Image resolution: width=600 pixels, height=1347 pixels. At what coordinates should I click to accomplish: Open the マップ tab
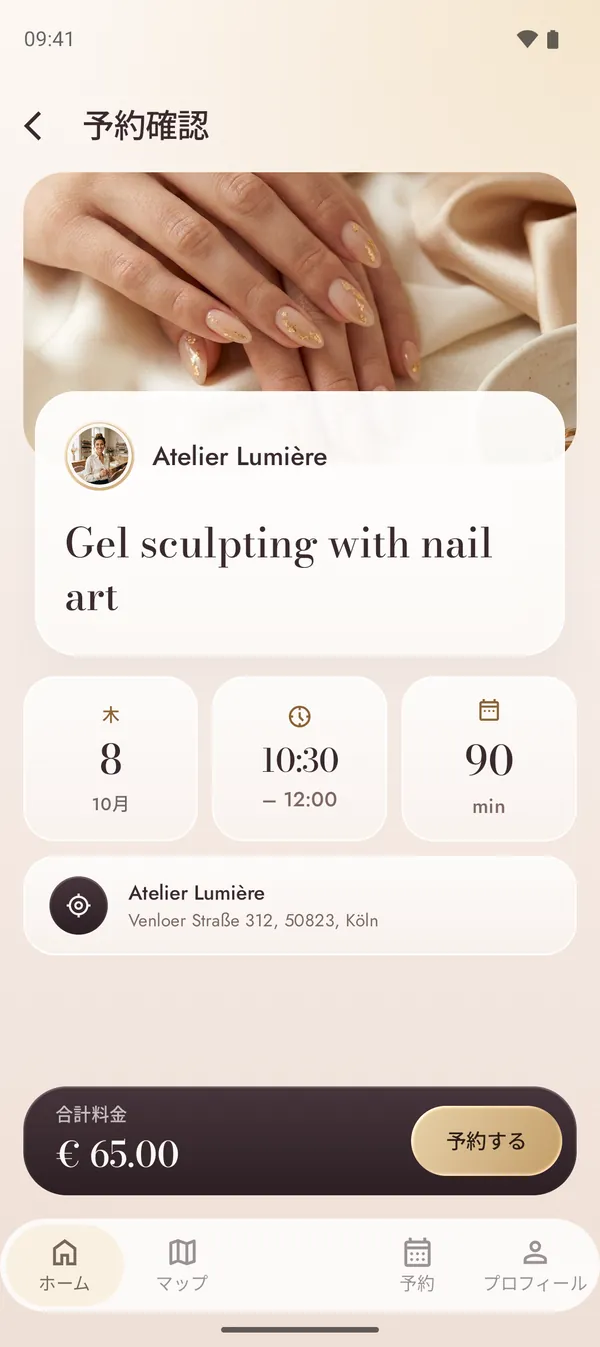[x=182, y=1265]
